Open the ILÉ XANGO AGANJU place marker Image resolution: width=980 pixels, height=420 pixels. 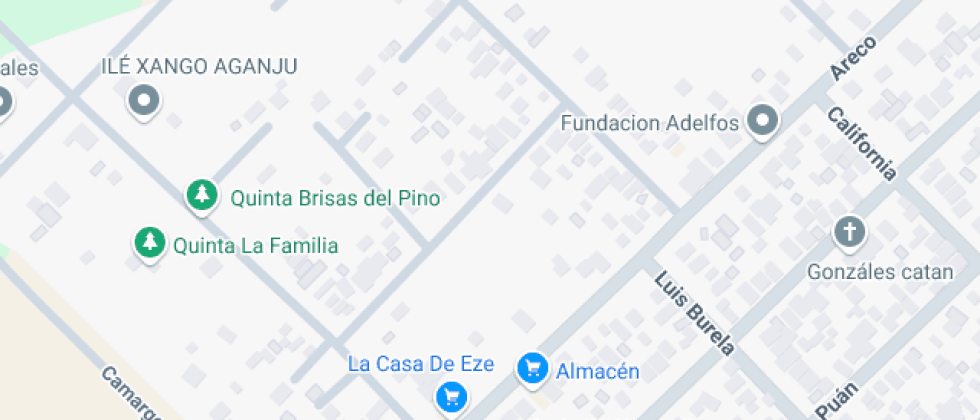tap(145, 100)
